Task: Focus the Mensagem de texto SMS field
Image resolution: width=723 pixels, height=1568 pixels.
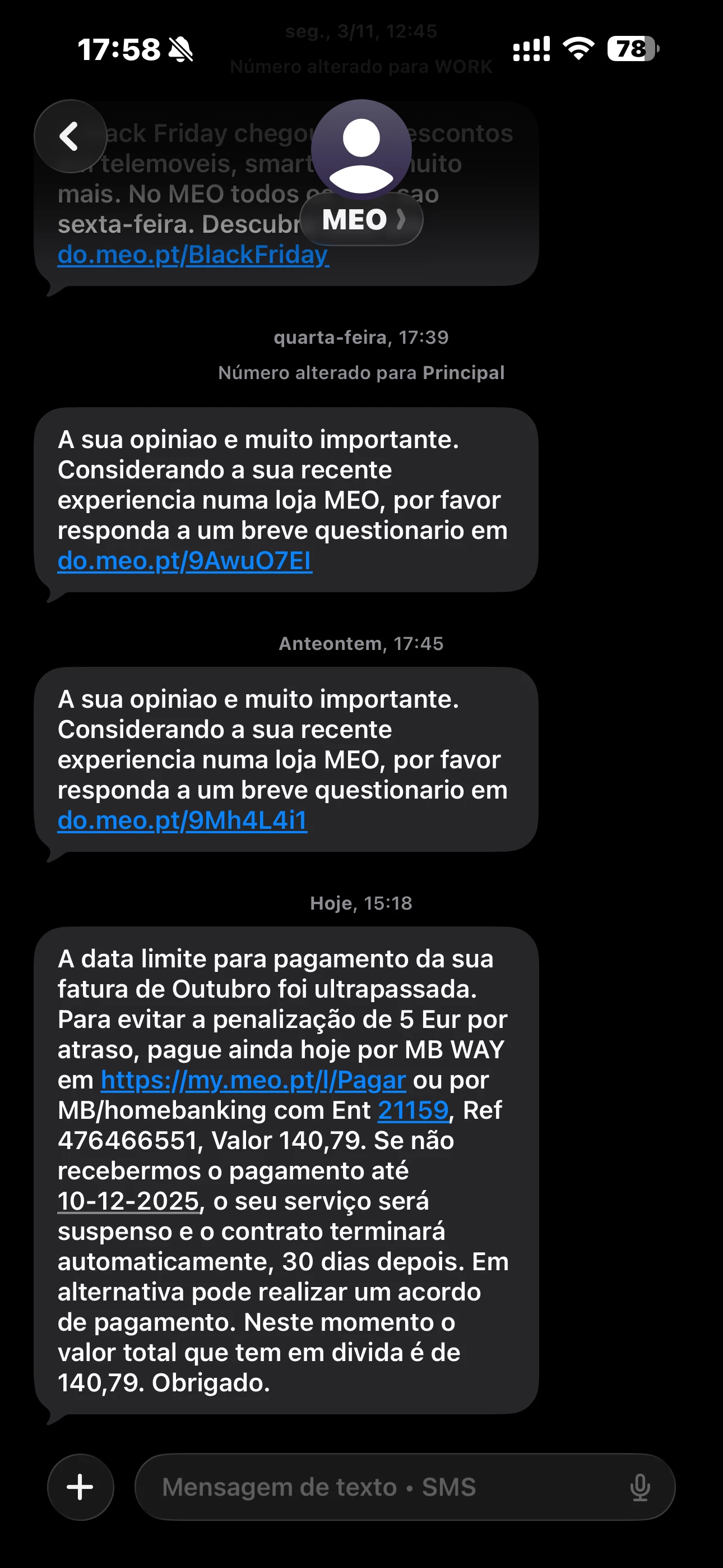Action: point(377,1487)
